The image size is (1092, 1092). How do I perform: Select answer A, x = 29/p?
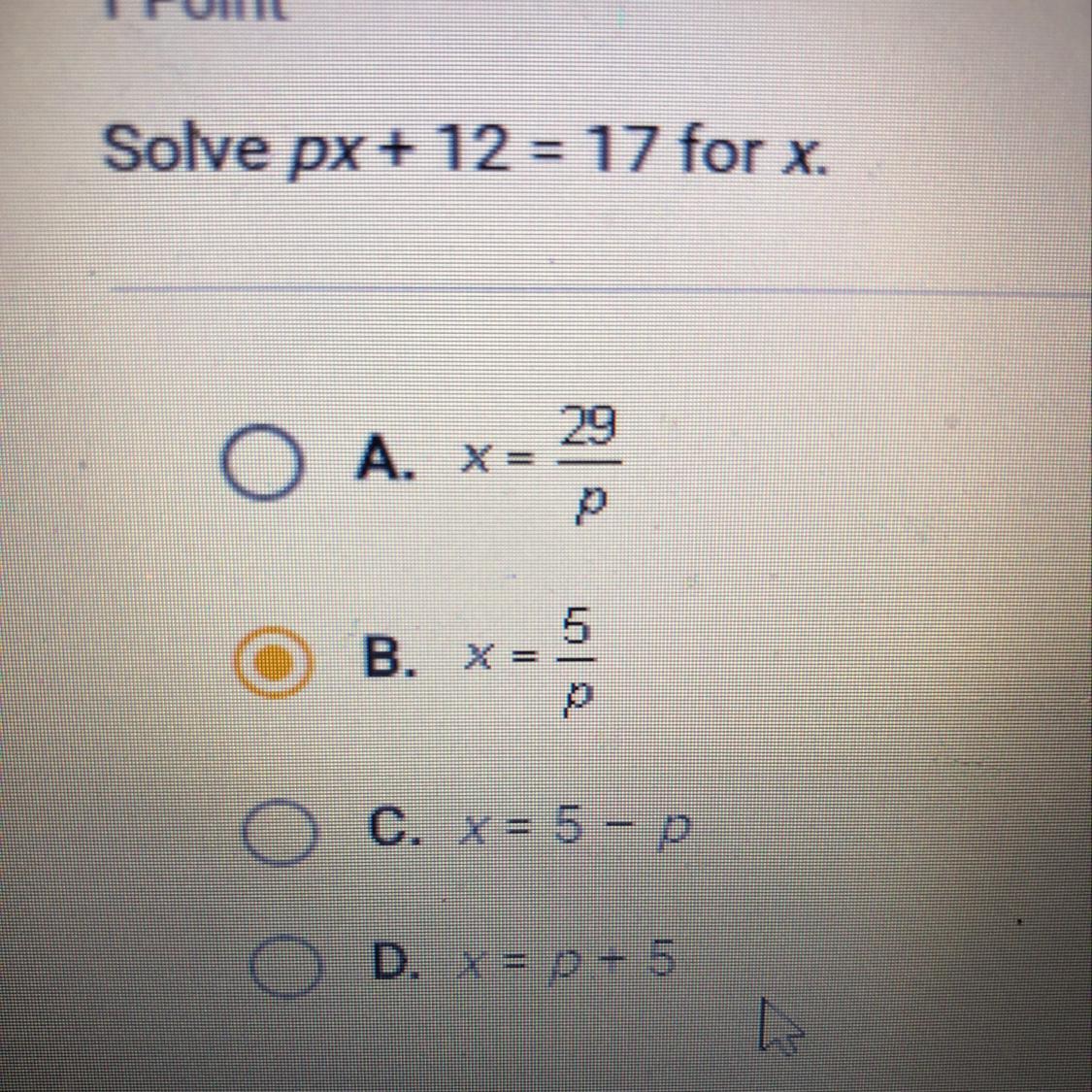(x=258, y=464)
